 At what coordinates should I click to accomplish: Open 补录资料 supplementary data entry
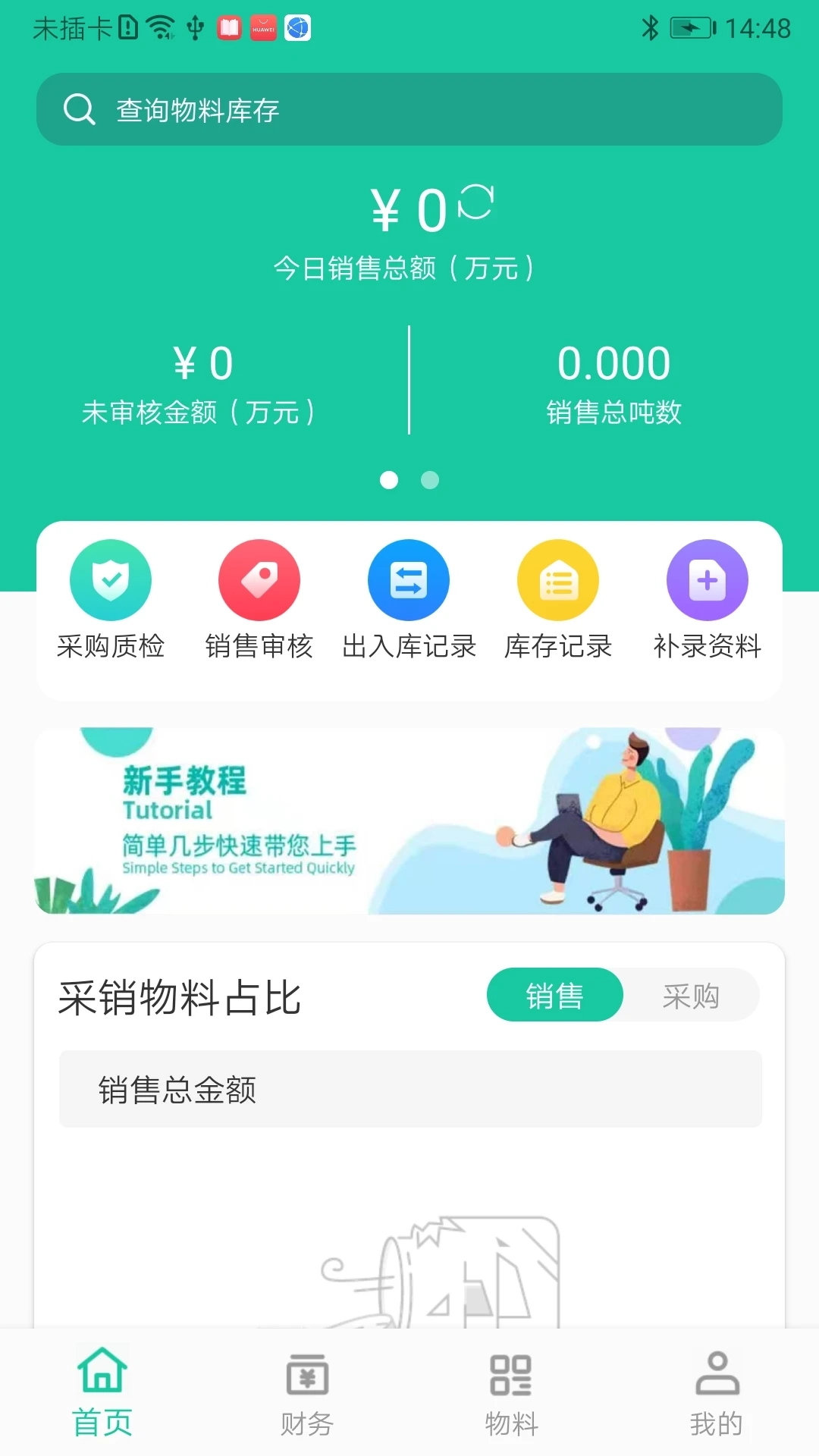click(x=707, y=579)
